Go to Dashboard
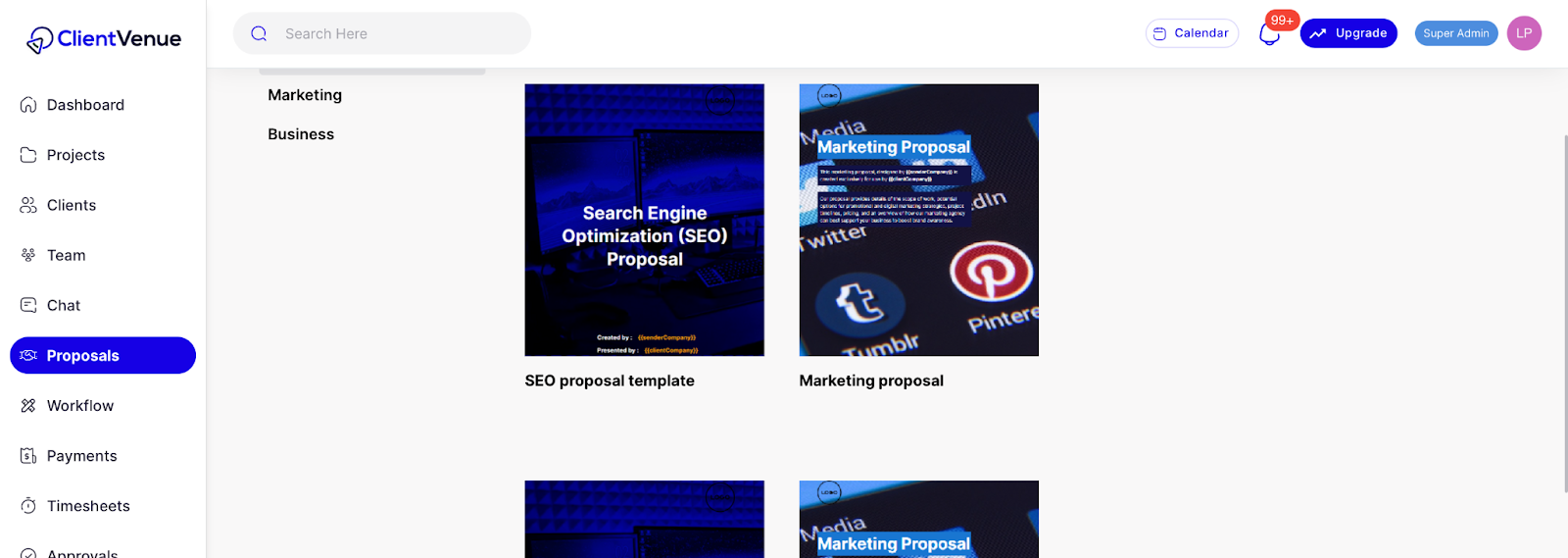 (85, 105)
